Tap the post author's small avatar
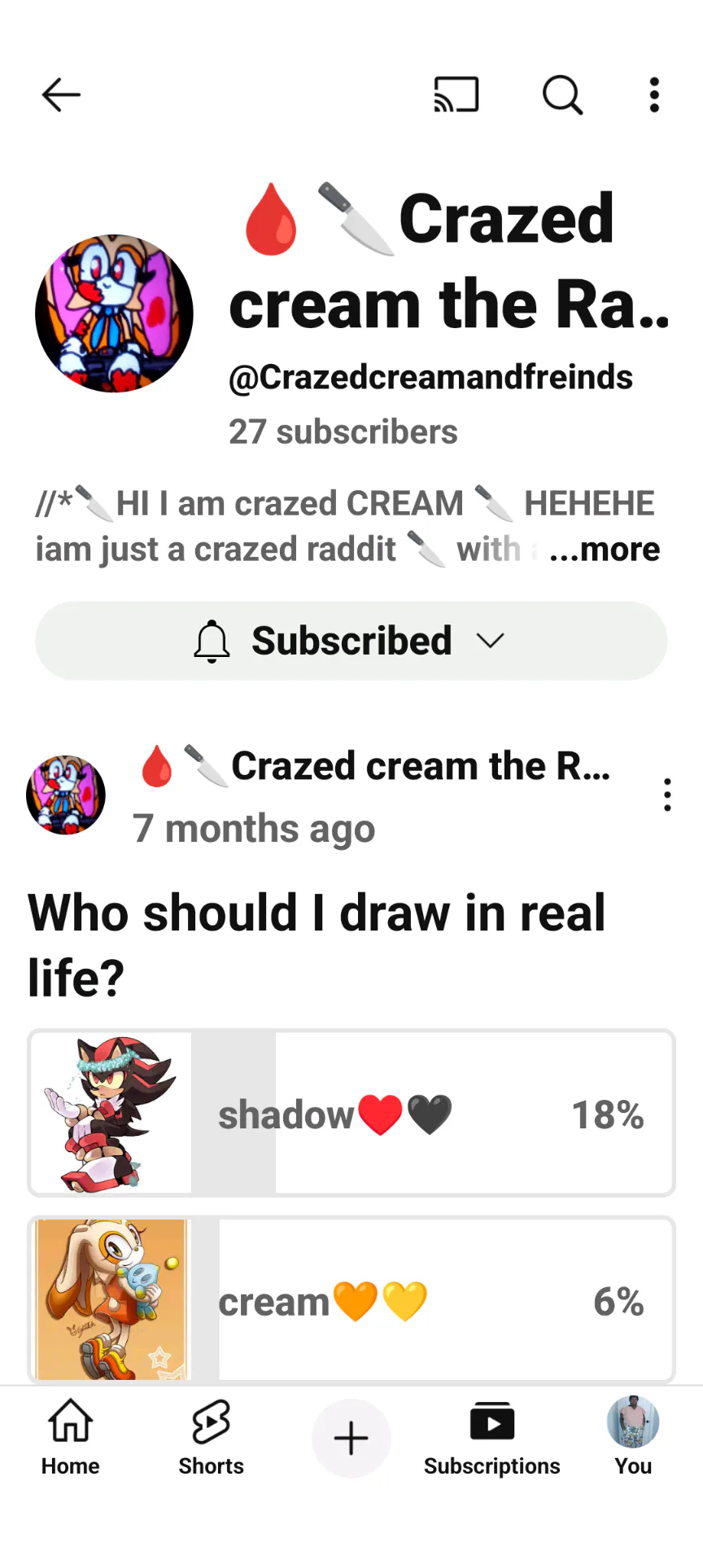Viewport: 703px width, 1568px height. coord(66,795)
